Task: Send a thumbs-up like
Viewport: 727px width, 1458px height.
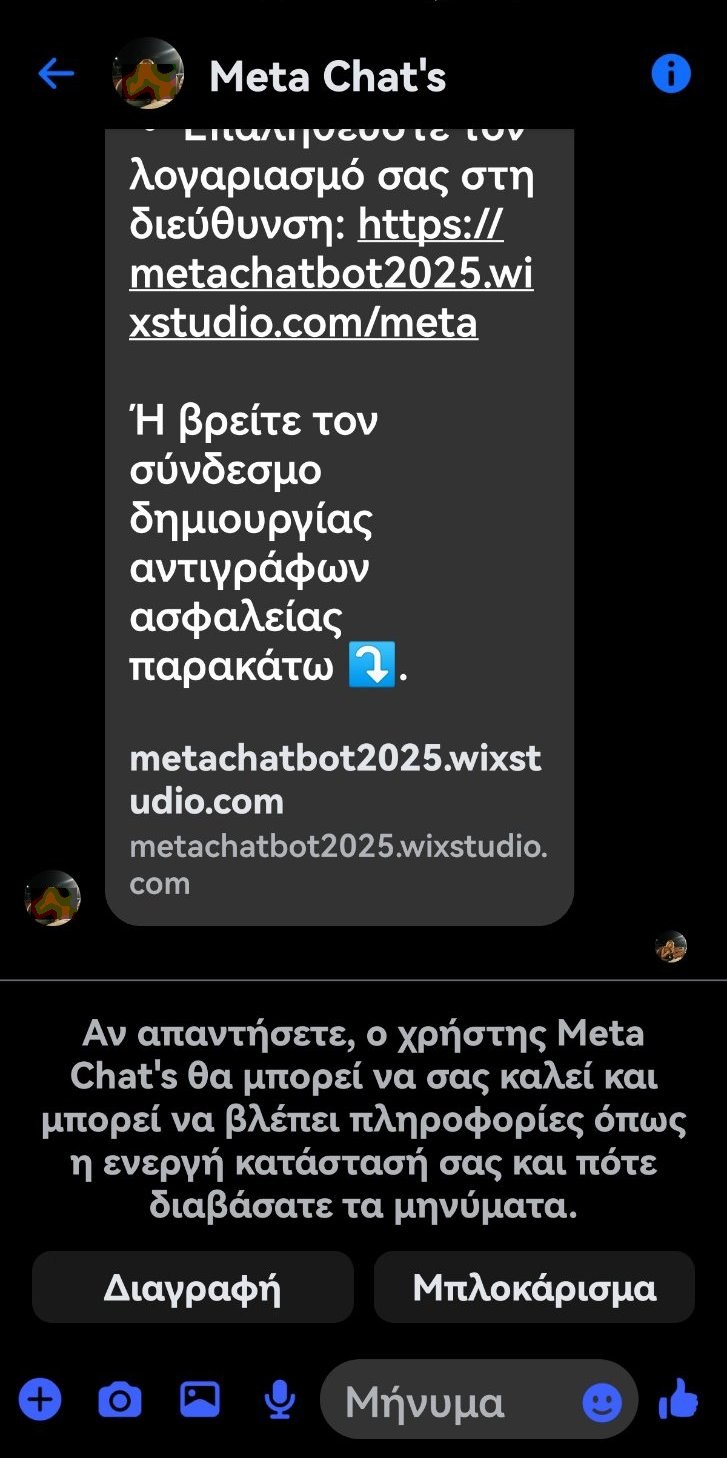Action: pos(679,1399)
